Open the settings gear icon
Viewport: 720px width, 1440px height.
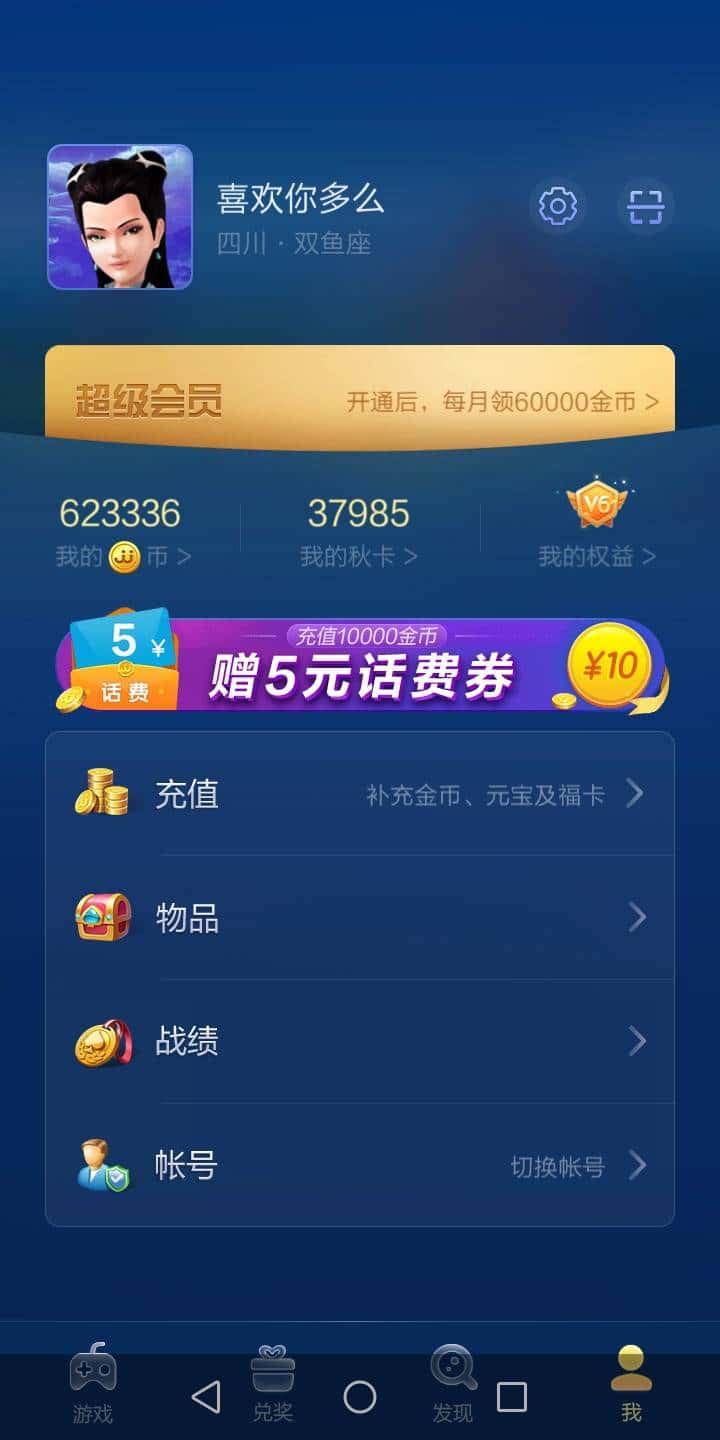pos(557,206)
